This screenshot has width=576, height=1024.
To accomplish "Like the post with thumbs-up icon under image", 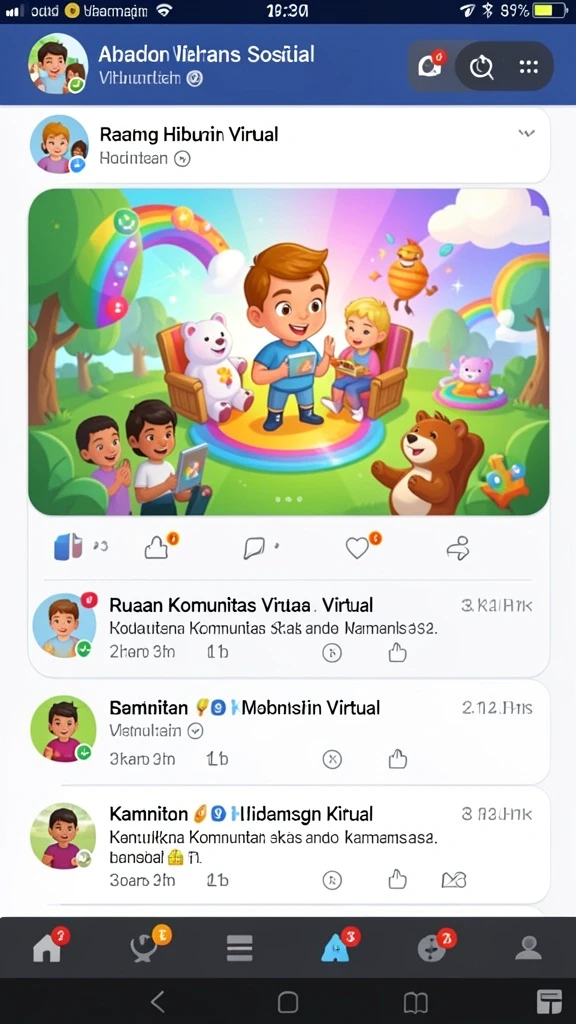I will 157,547.
